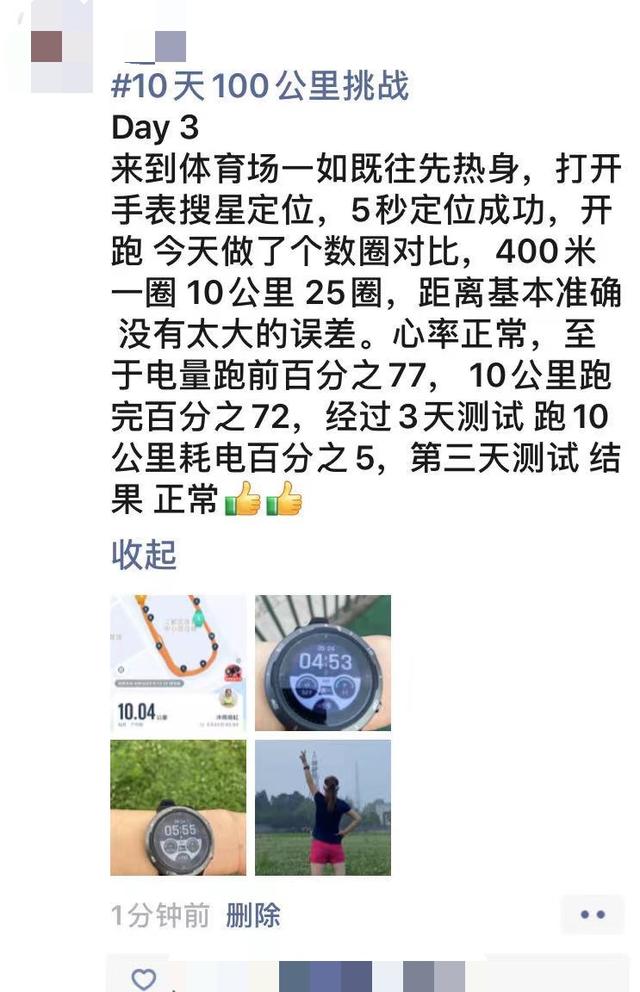The image size is (640, 992).
Task: Open the watch photo showing 04:53
Action: tap(322, 663)
